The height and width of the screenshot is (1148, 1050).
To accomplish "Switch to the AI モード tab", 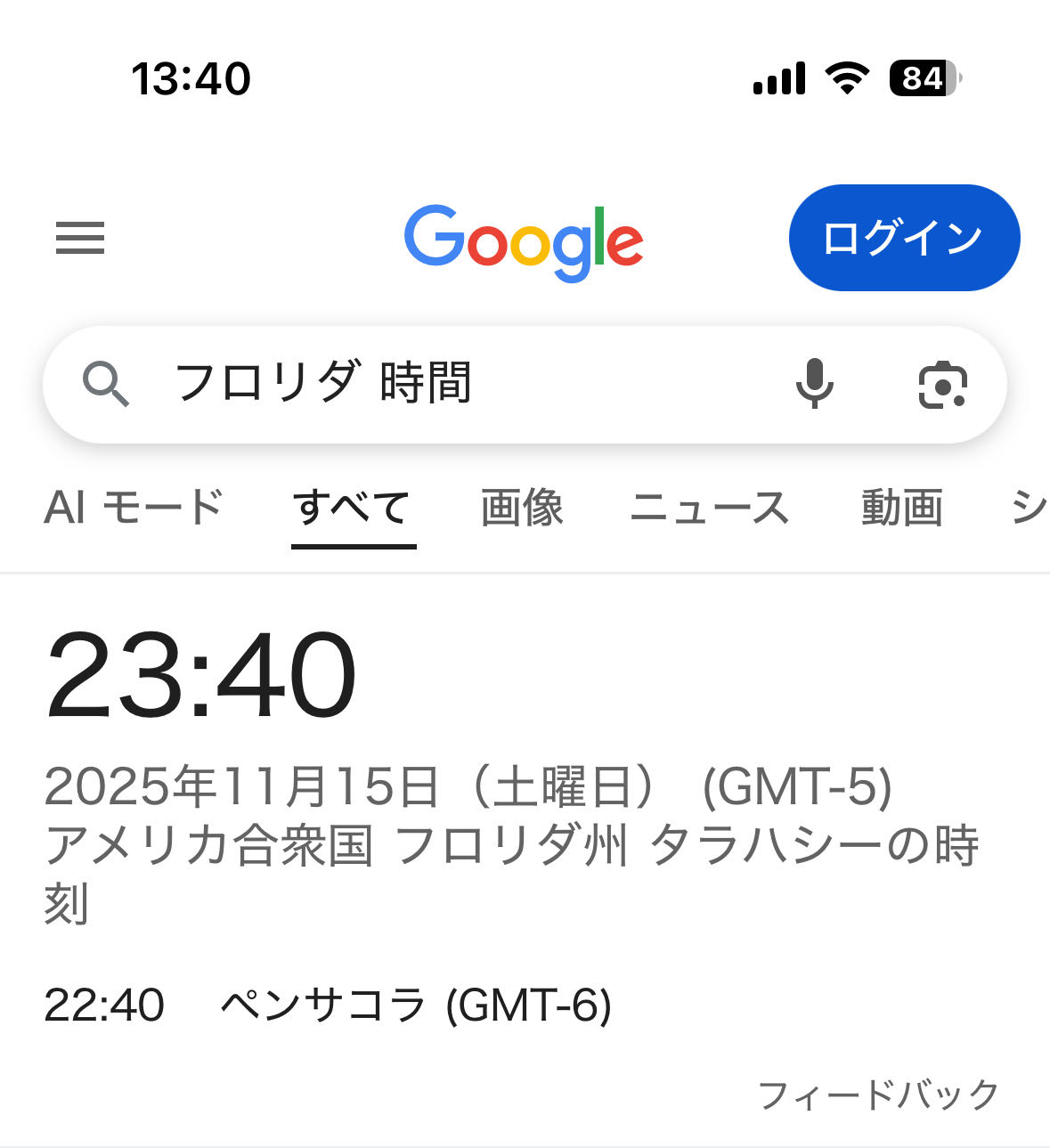I will pyautogui.click(x=134, y=508).
